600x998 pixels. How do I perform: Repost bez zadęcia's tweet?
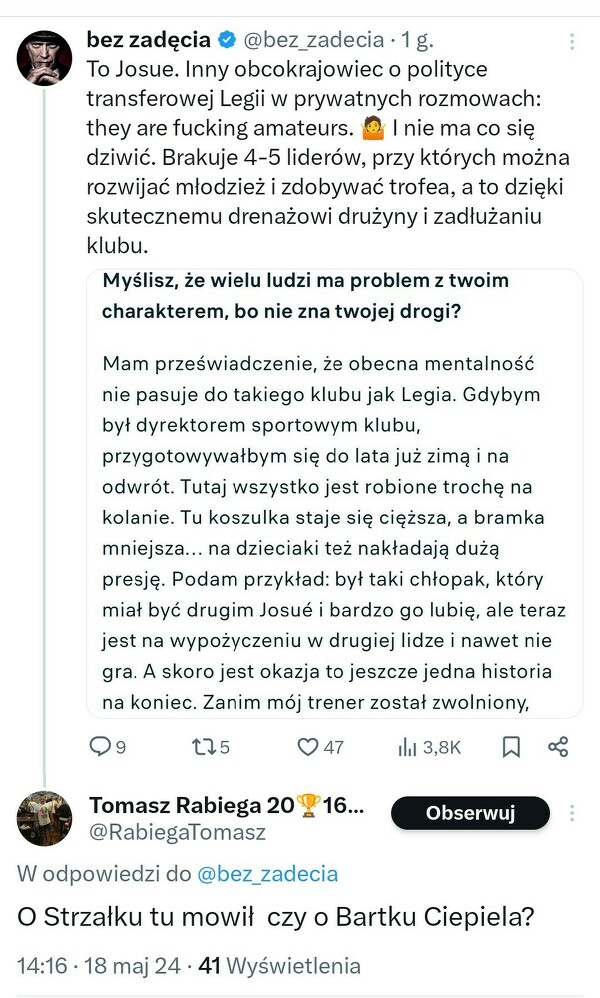210,746
